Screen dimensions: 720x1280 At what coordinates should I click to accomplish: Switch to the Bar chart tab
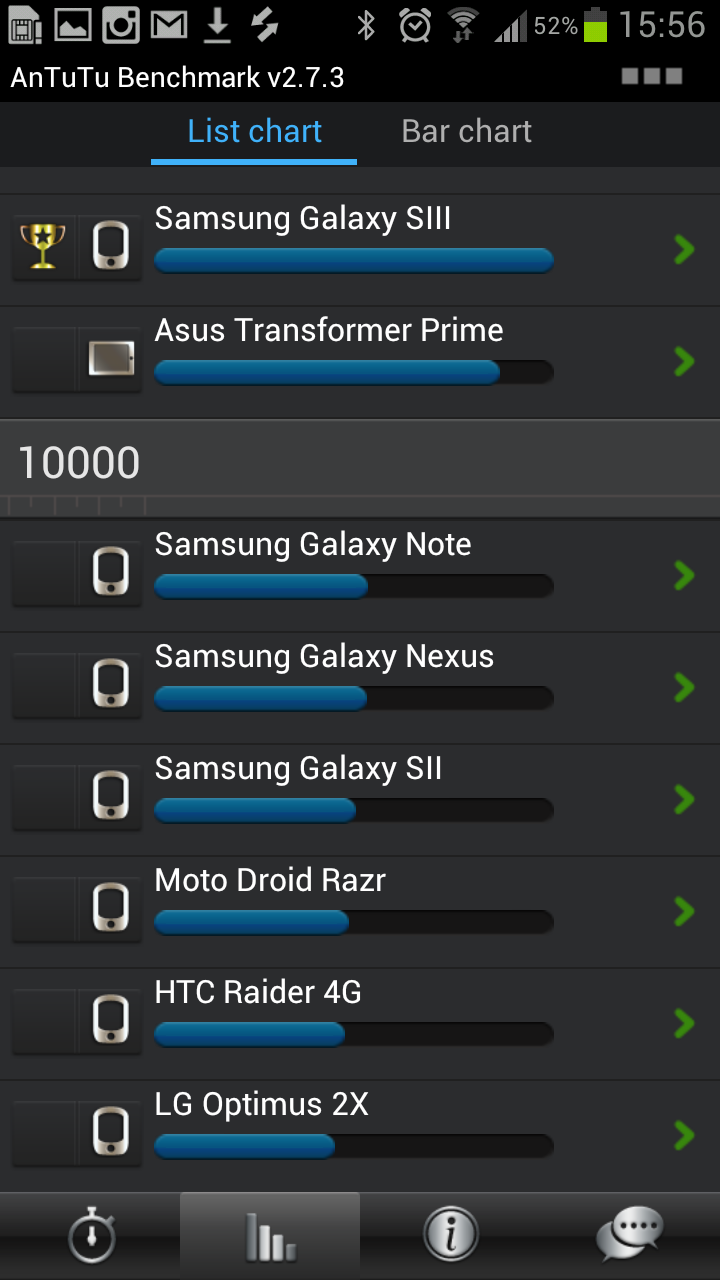tap(466, 132)
